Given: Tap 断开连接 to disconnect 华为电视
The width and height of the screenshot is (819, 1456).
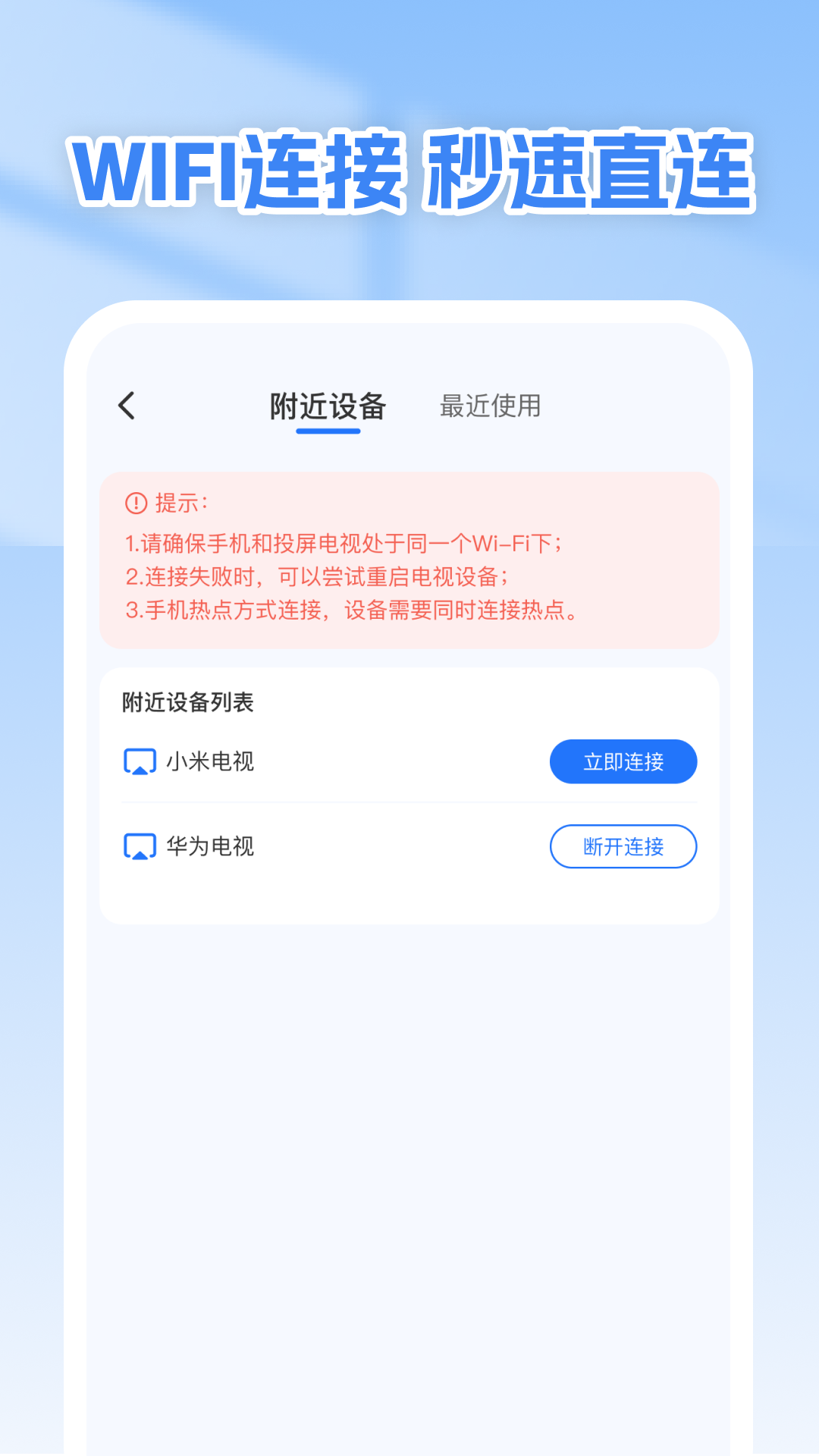Looking at the screenshot, I should [x=623, y=847].
